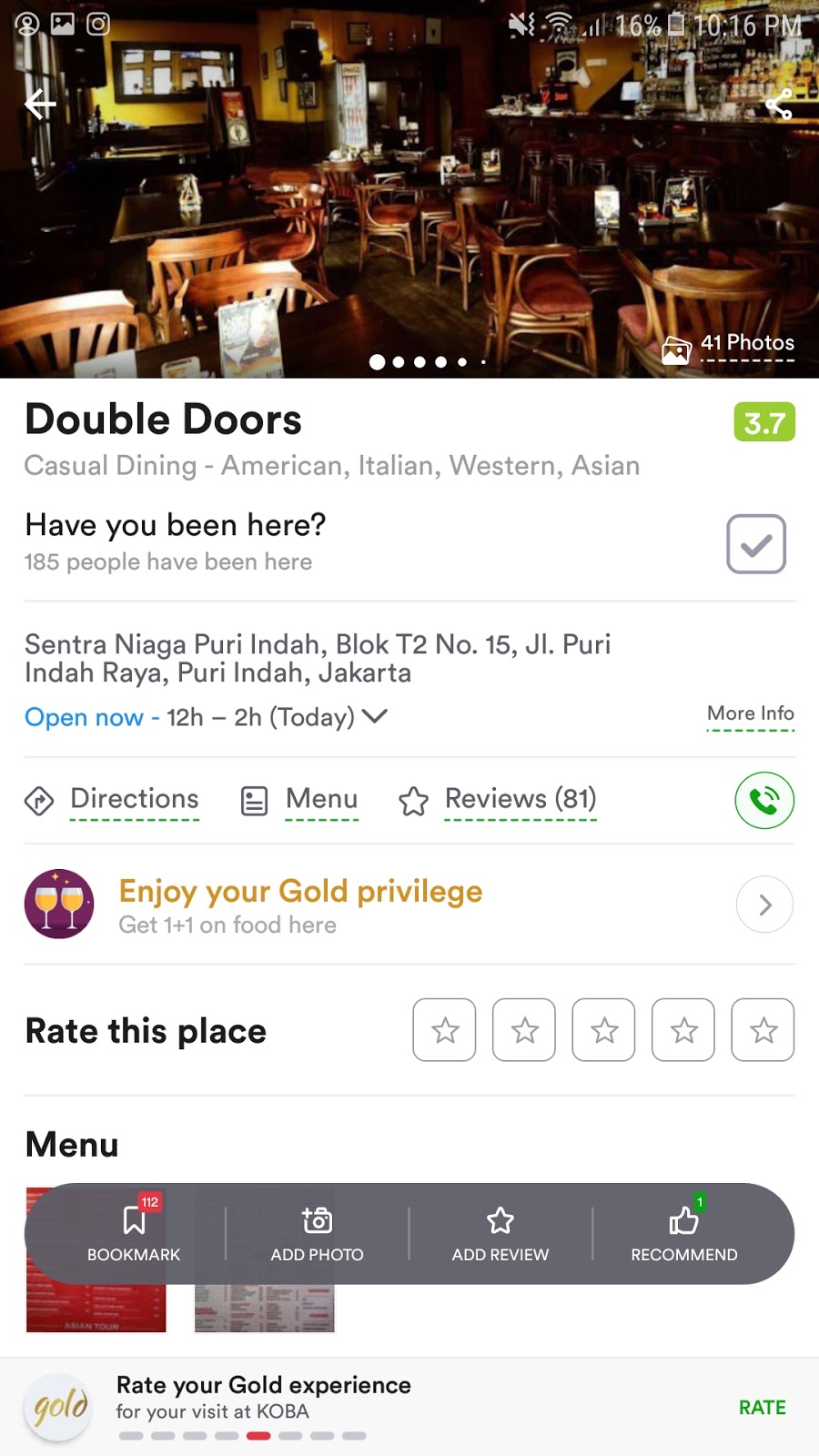The width and height of the screenshot is (819, 1456).
Task: Check the 'Have you been here?' box
Action: 755,544
